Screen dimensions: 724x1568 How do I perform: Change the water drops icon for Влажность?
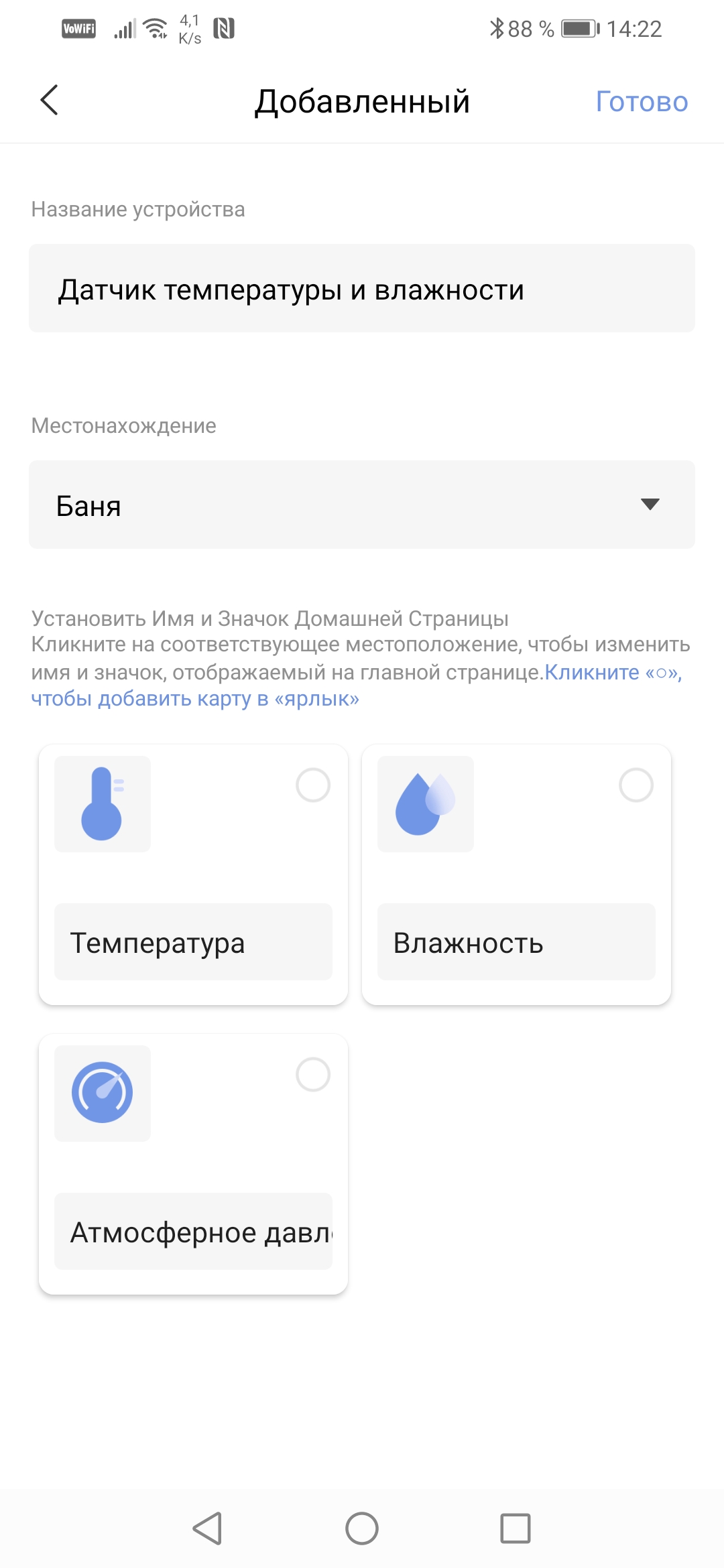point(426,804)
